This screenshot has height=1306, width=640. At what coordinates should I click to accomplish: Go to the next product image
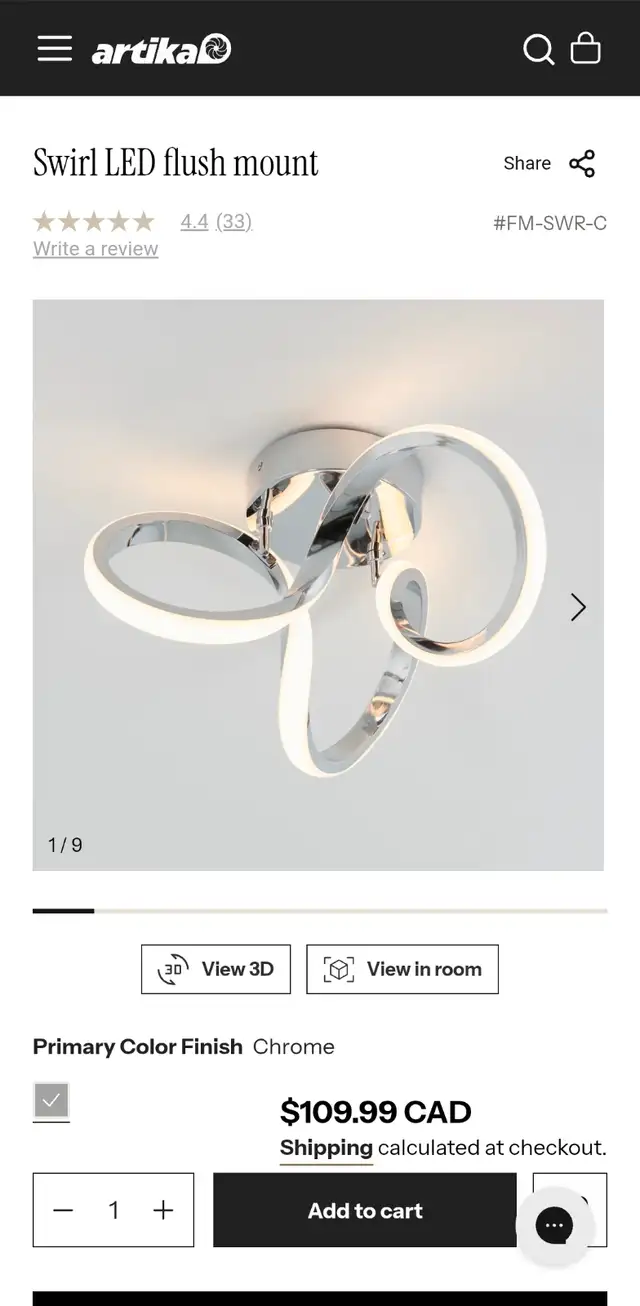(578, 607)
